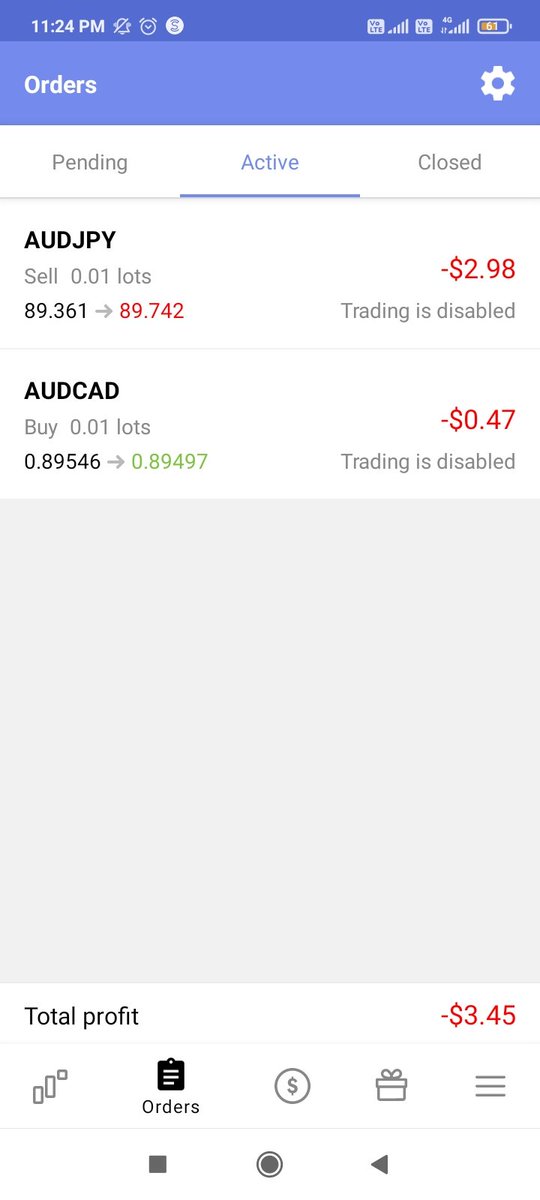Go to the chart trading section
Screen dimensions: 540x1200
click(x=50, y=1086)
